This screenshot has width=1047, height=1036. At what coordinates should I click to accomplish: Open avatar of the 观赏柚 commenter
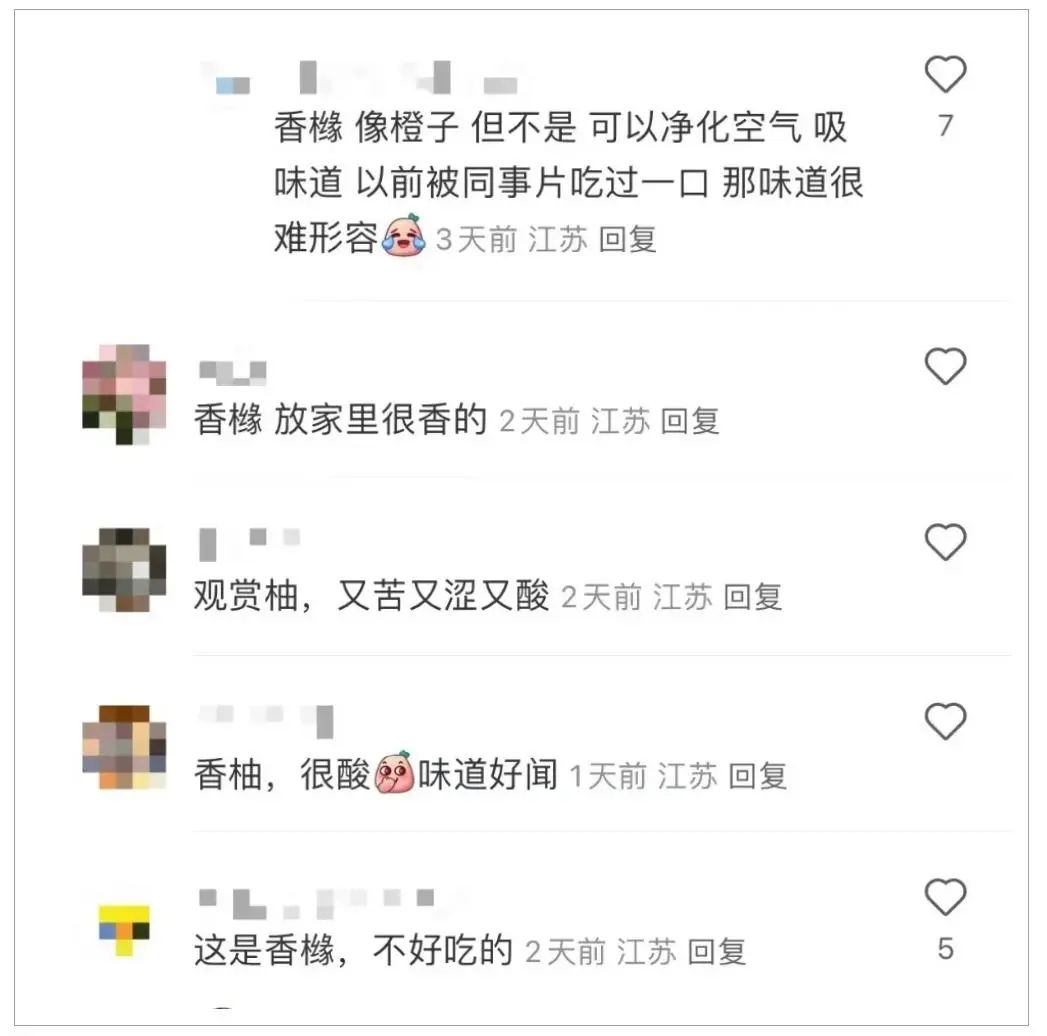pos(124,570)
